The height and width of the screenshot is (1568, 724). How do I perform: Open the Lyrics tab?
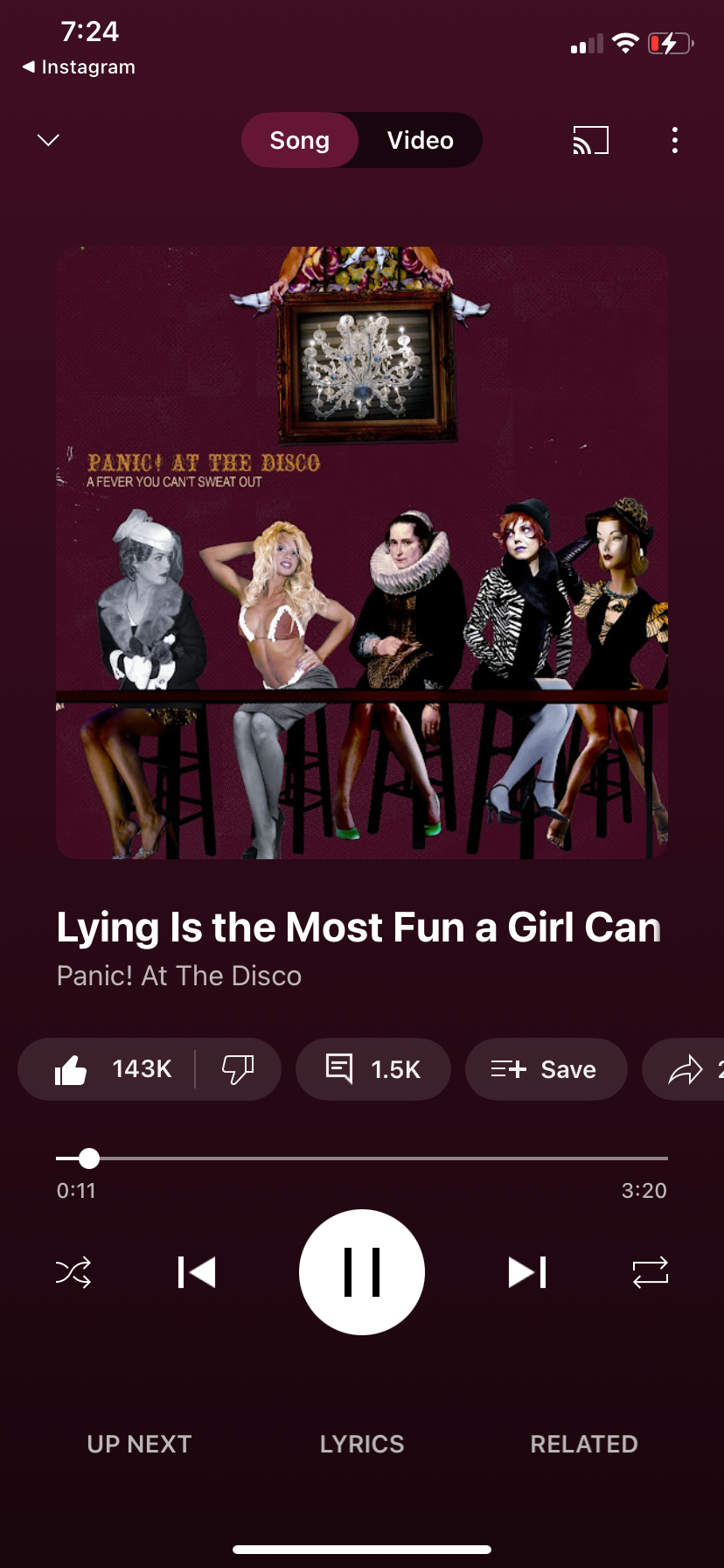tap(362, 1444)
